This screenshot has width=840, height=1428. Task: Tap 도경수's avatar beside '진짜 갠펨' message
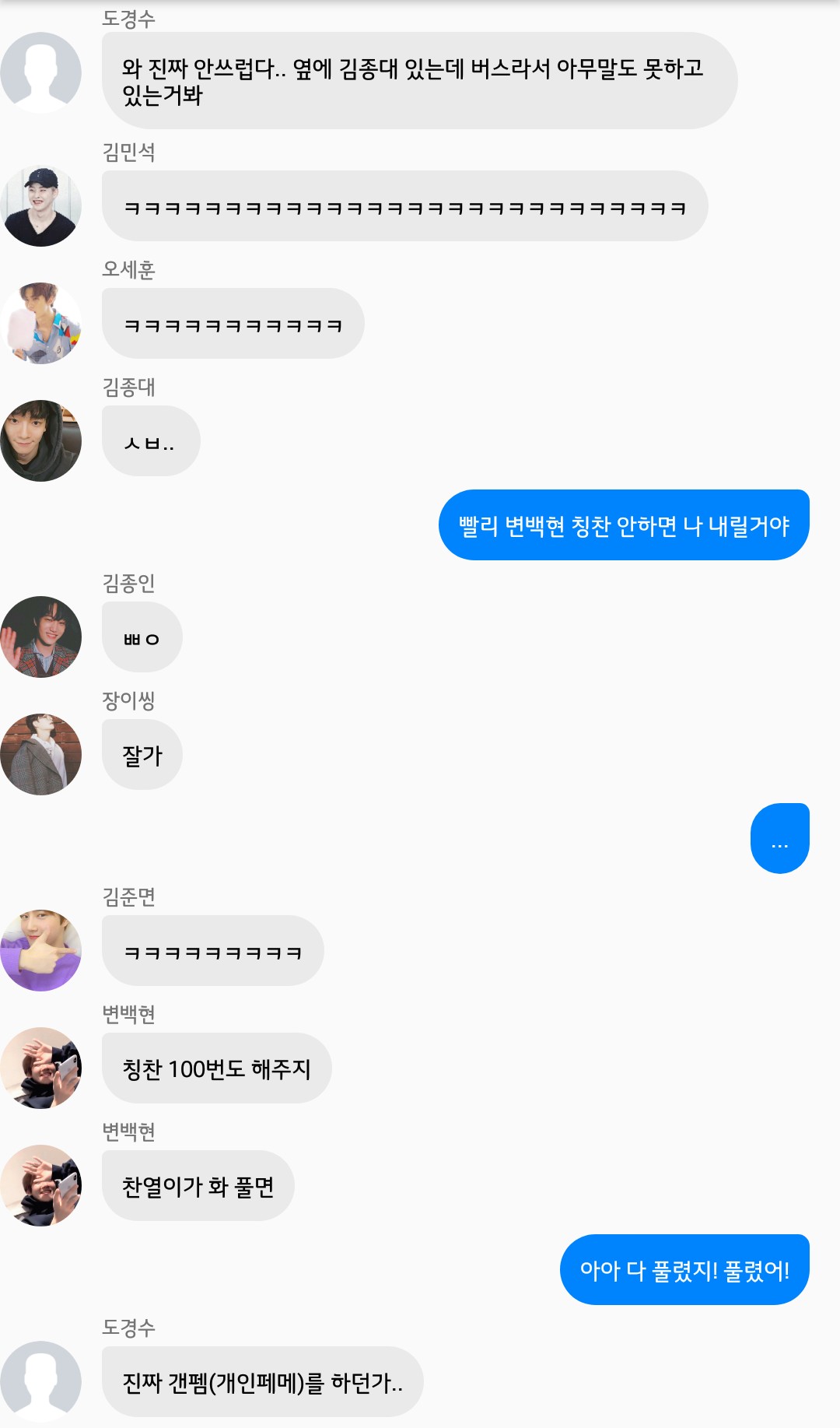coord(40,1381)
